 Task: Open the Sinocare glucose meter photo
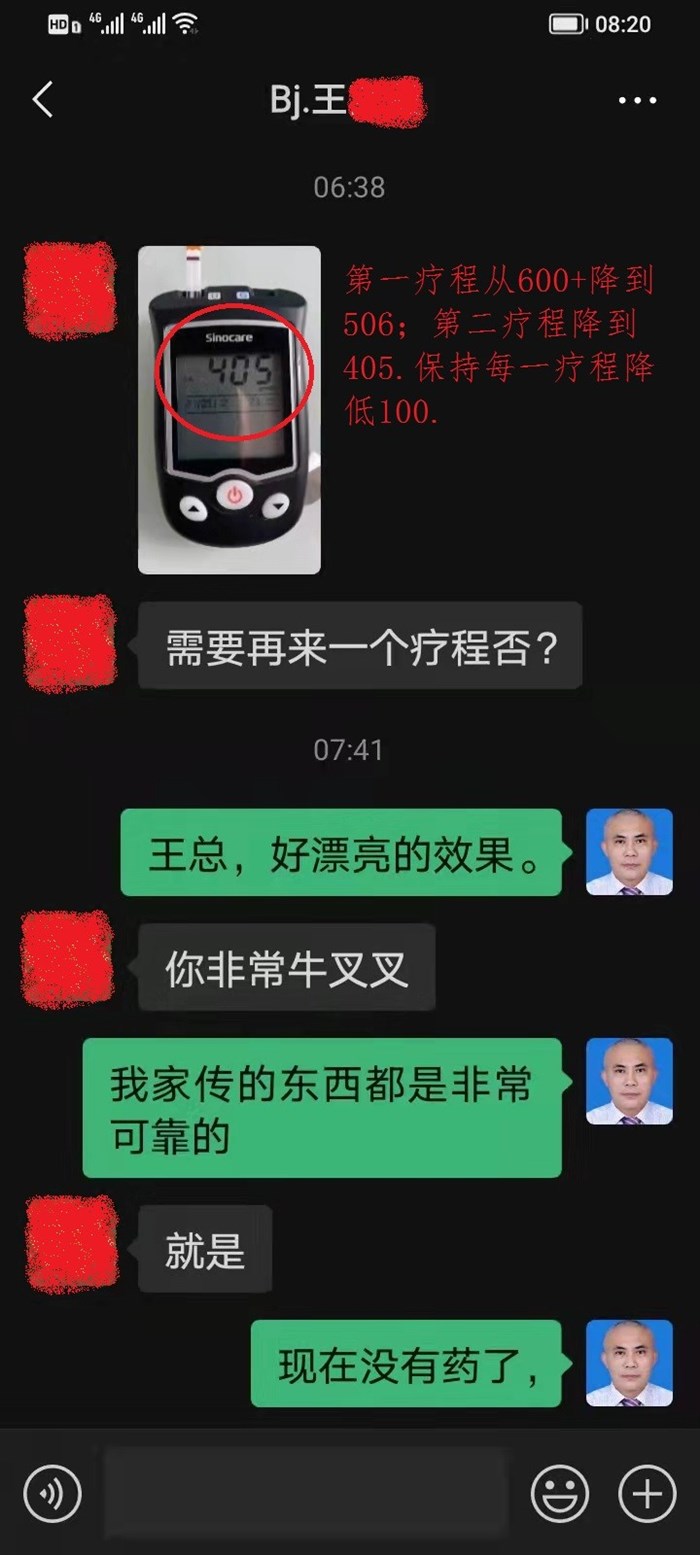[229, 410]
